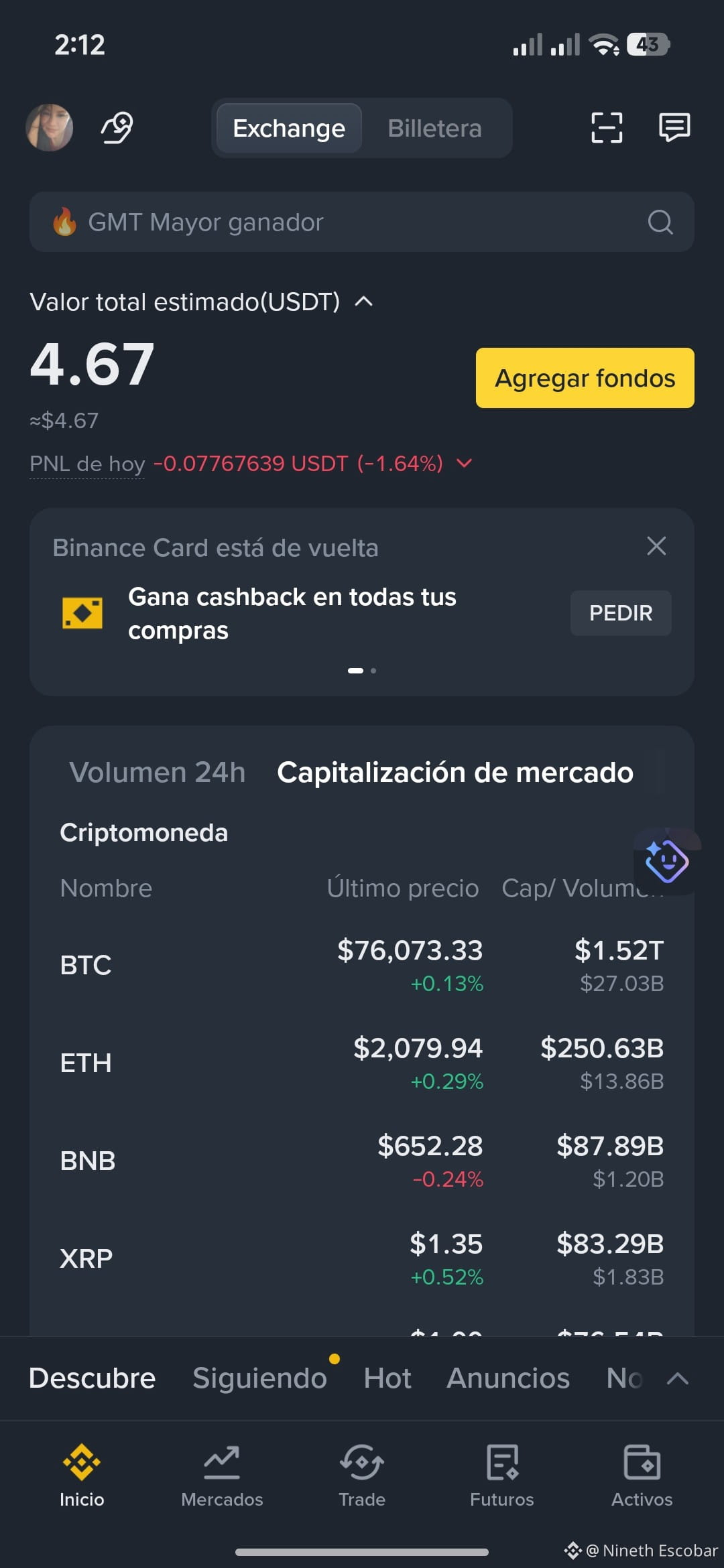Select the Anuncios feed tab
The width and height of the screenshot is (724, 1568).
508,1378
